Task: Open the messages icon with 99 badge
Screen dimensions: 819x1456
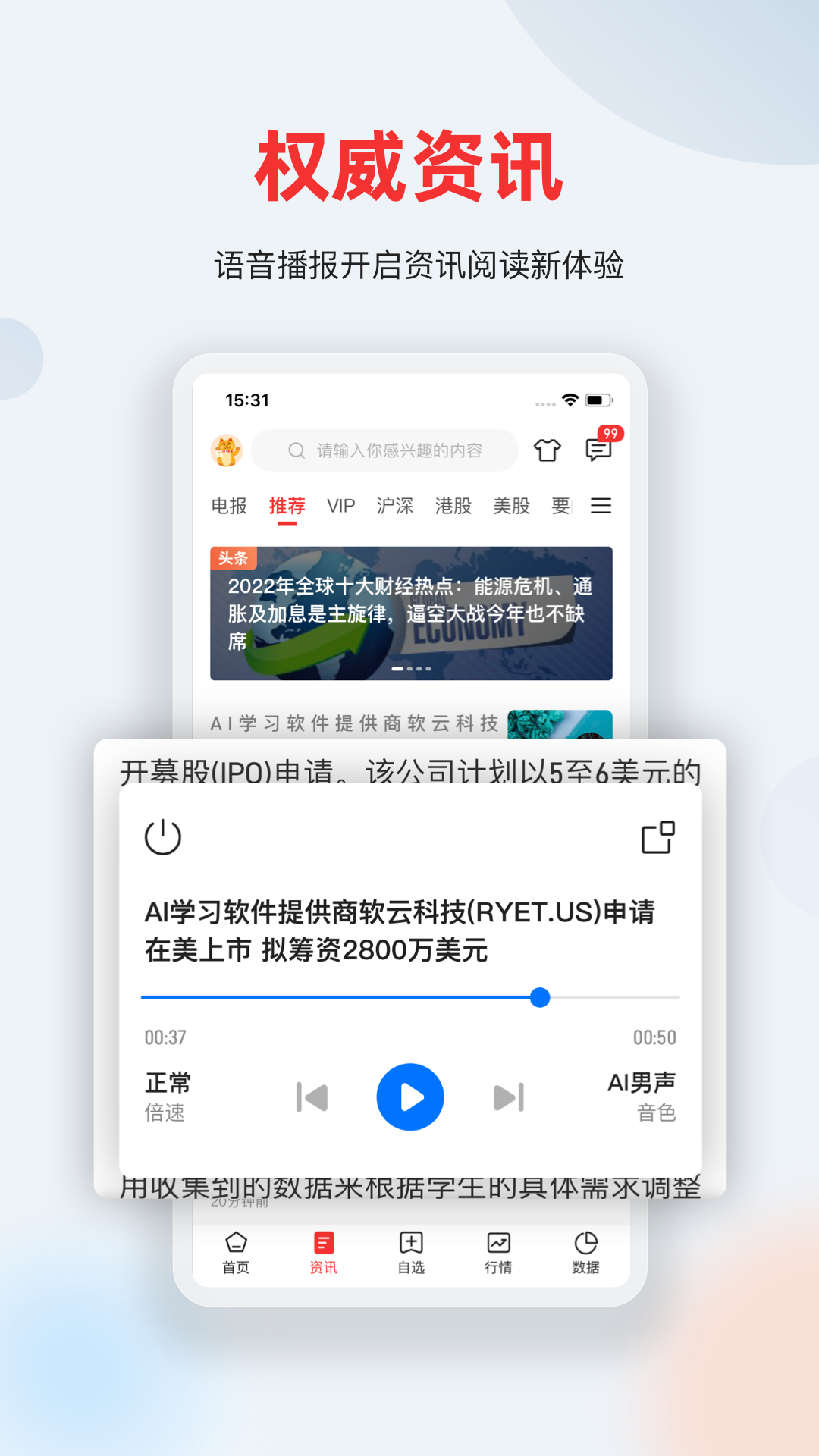Action: [x=598, y=450]
